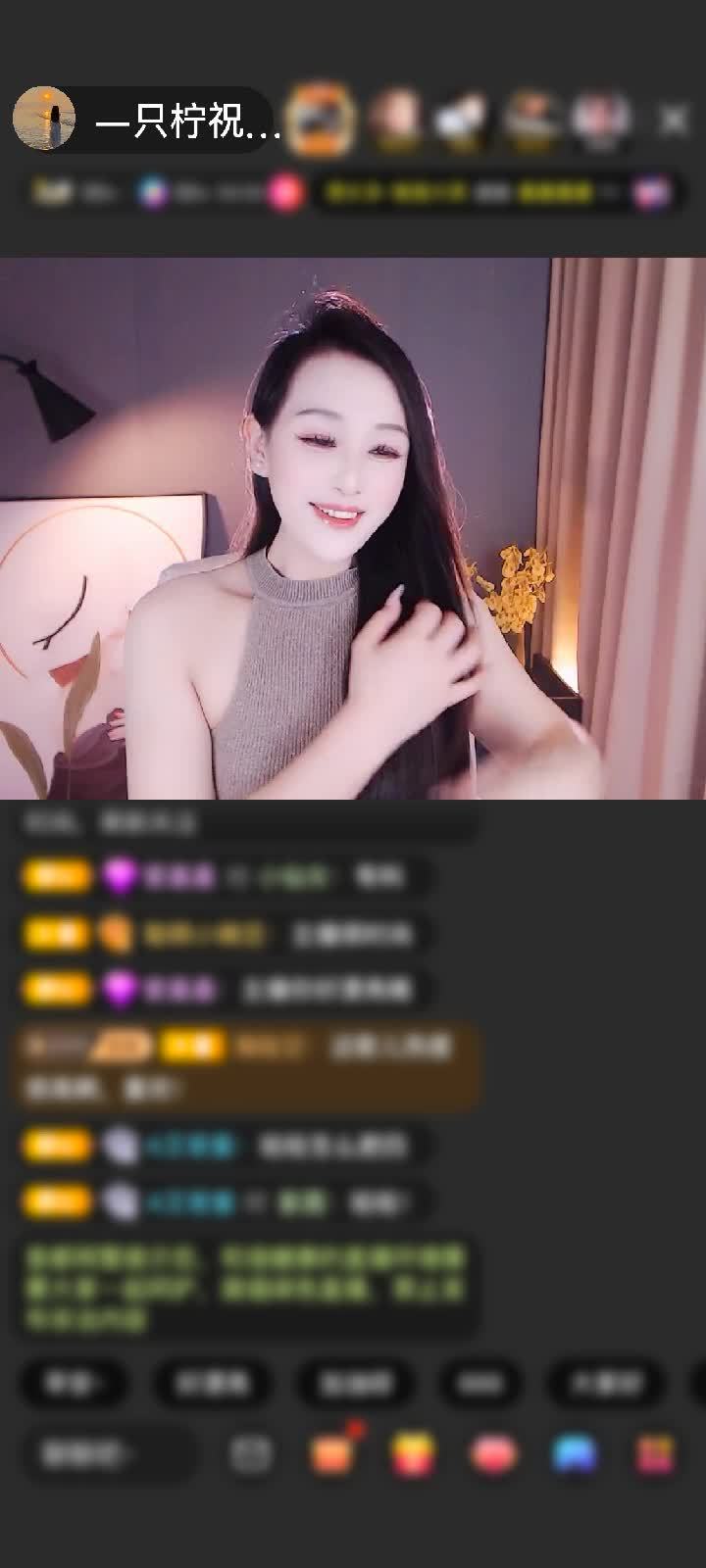The image size is (706, 1568).
Task: Open the blue icon in bottom bar
Action: 576,1453
